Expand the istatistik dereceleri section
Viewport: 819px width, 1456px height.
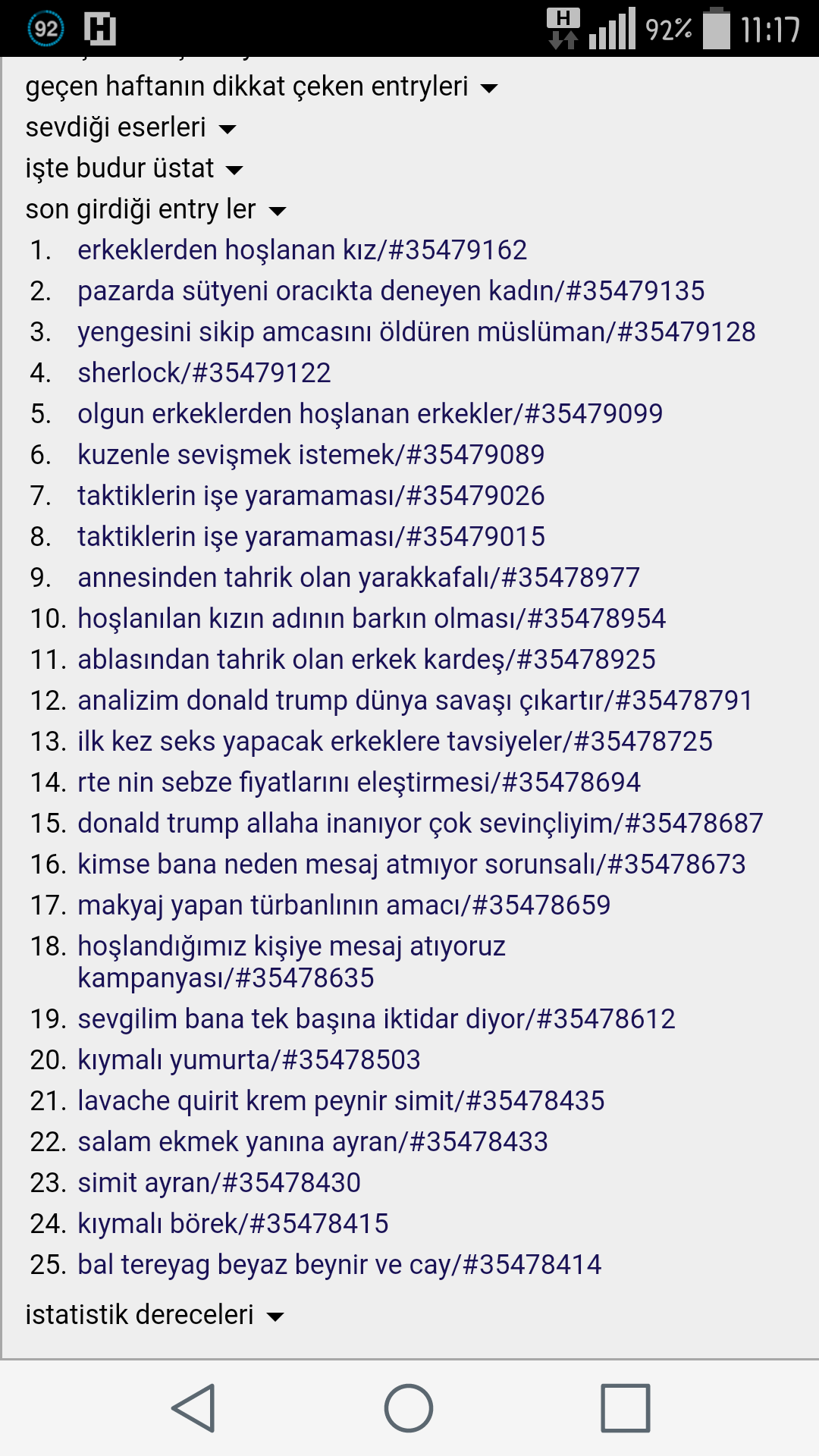[x=154, y=1314]
